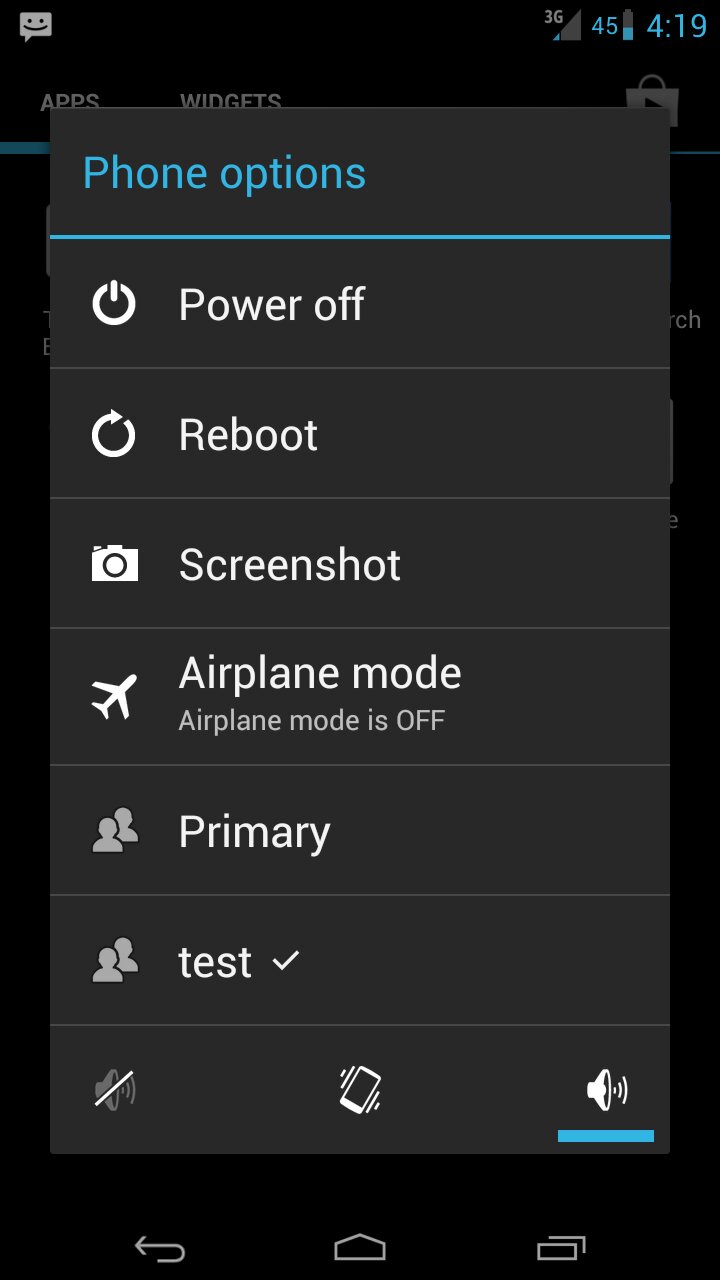Select the test user profile

360,961
